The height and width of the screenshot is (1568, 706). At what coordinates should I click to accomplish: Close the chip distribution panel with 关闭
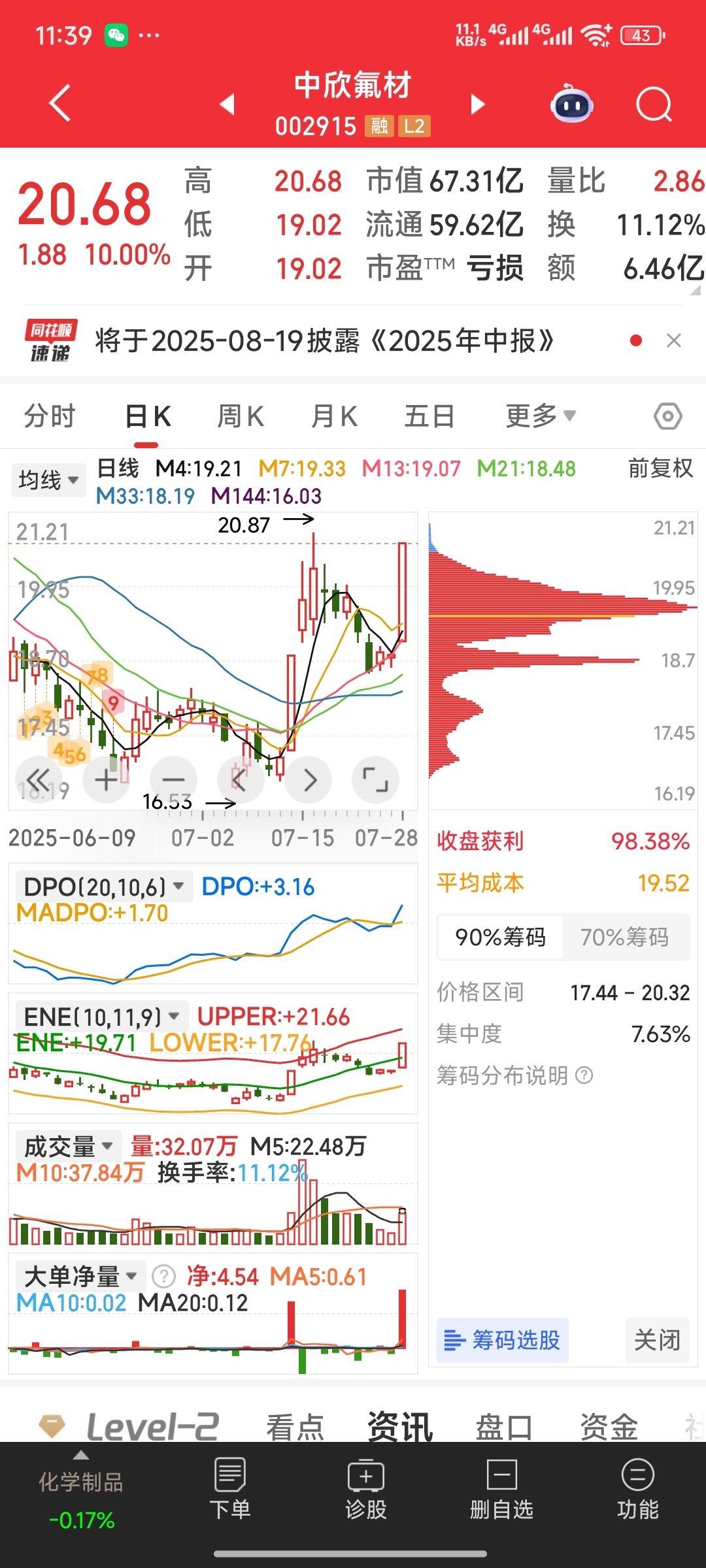[x=657, y=1340]
